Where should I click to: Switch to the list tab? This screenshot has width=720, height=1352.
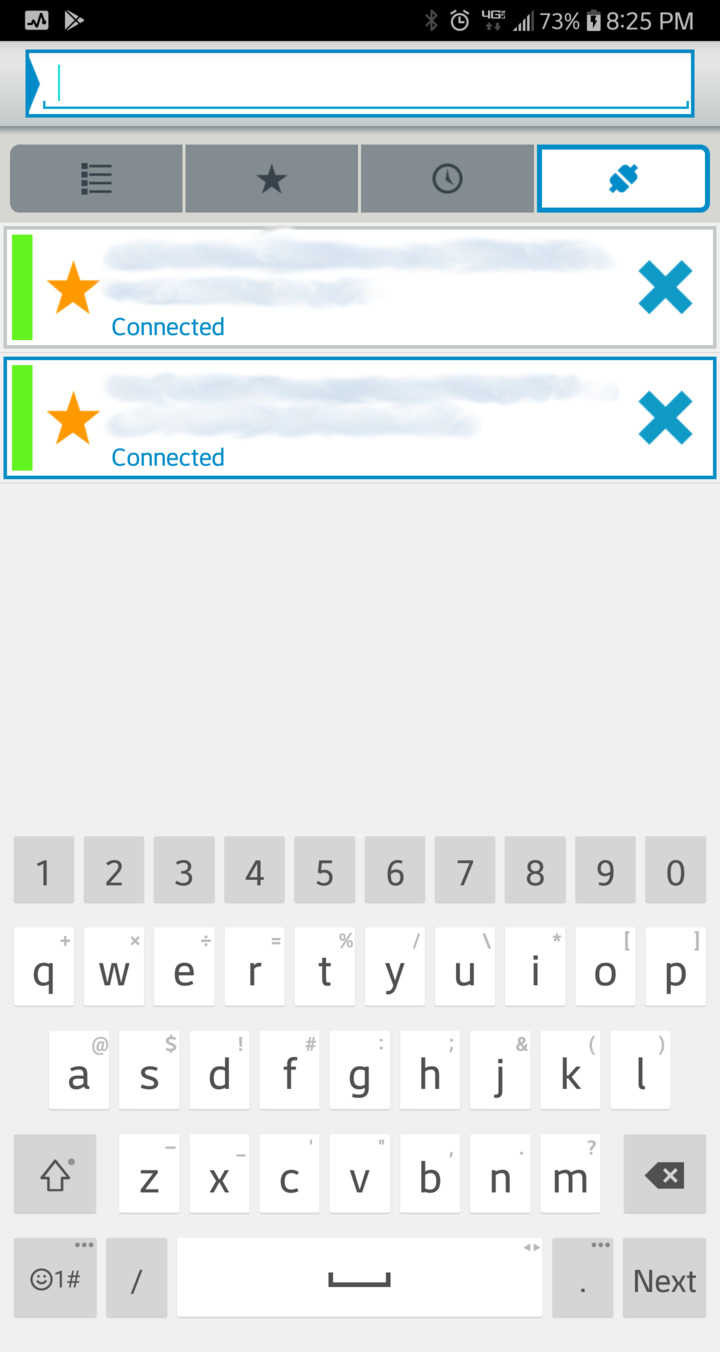point(96,179)
